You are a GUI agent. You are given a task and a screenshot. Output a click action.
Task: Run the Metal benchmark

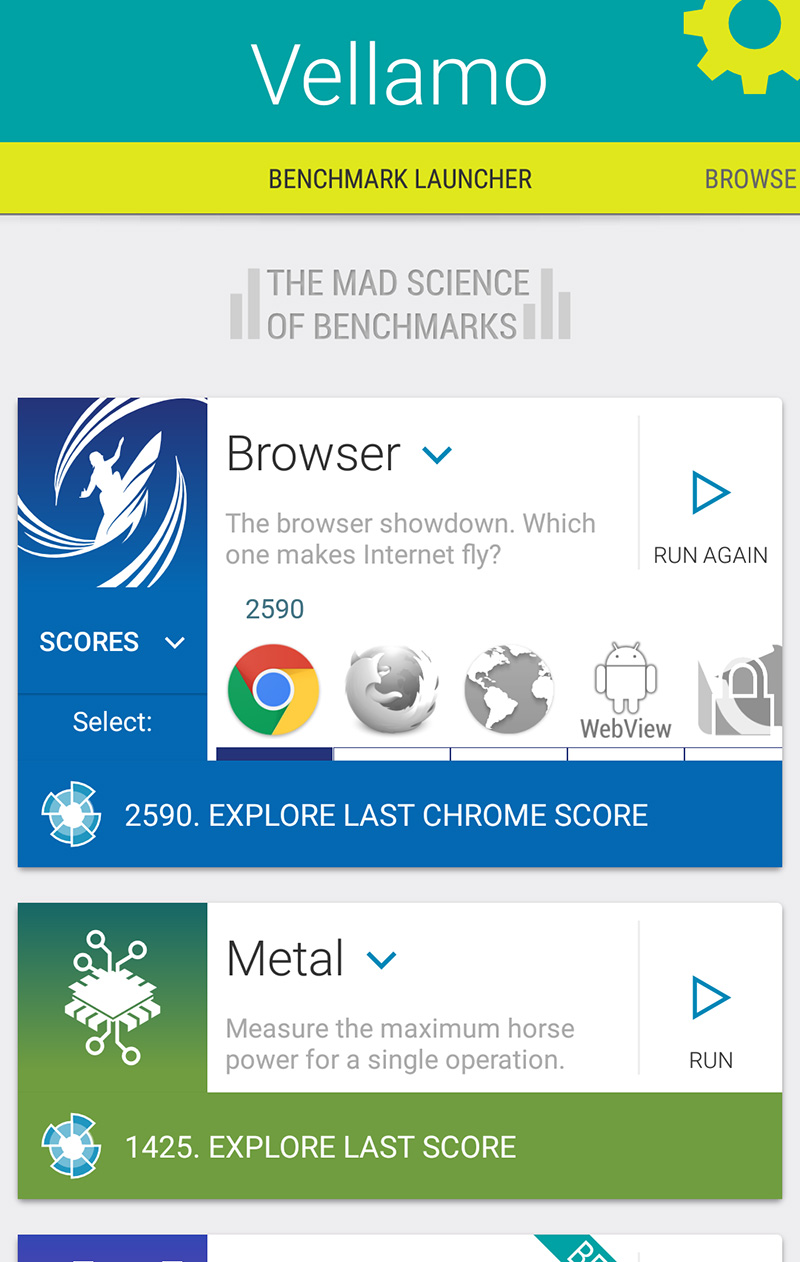711,1020
